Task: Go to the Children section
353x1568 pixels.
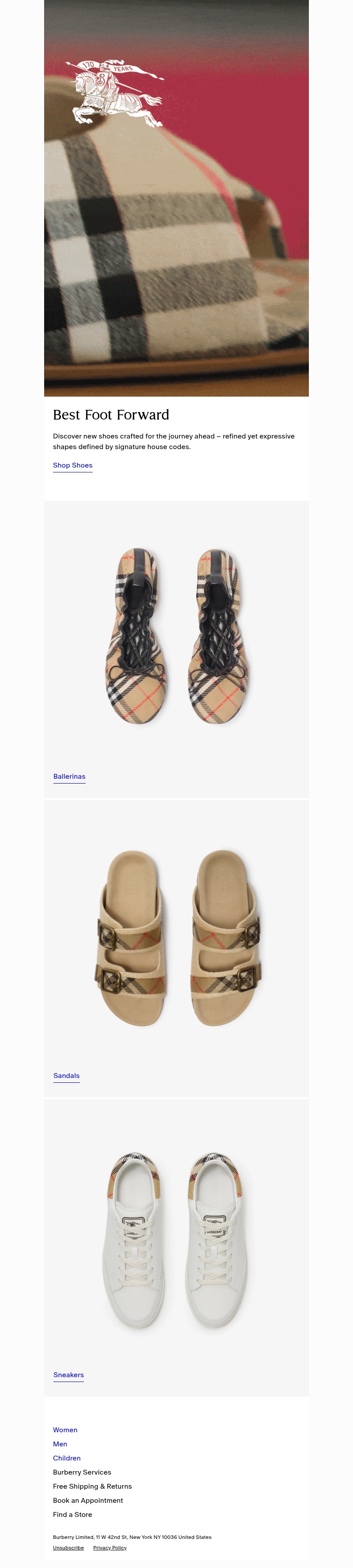Action: tap(67, 1458)
